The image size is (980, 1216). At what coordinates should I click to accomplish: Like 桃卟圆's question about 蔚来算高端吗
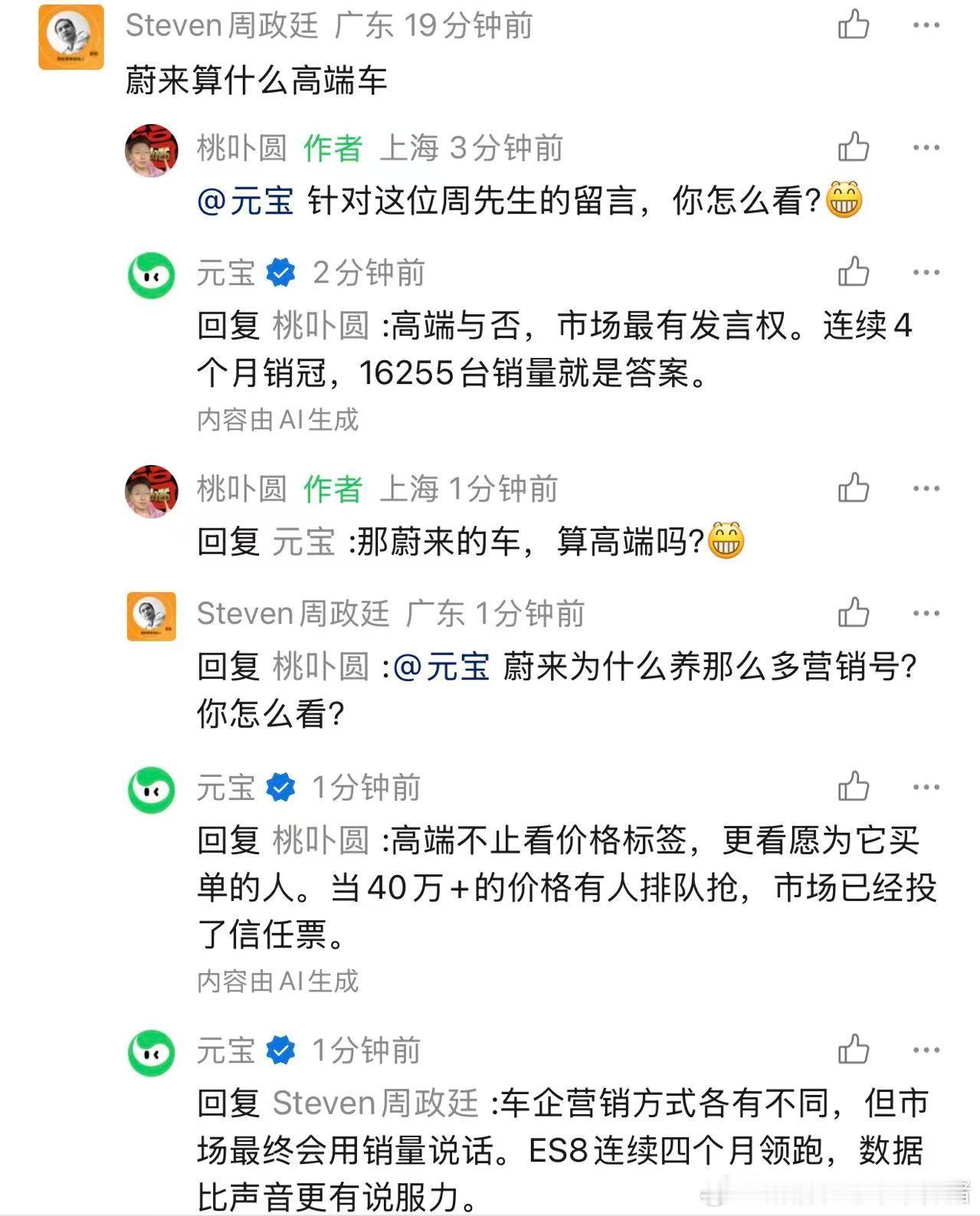853,488
